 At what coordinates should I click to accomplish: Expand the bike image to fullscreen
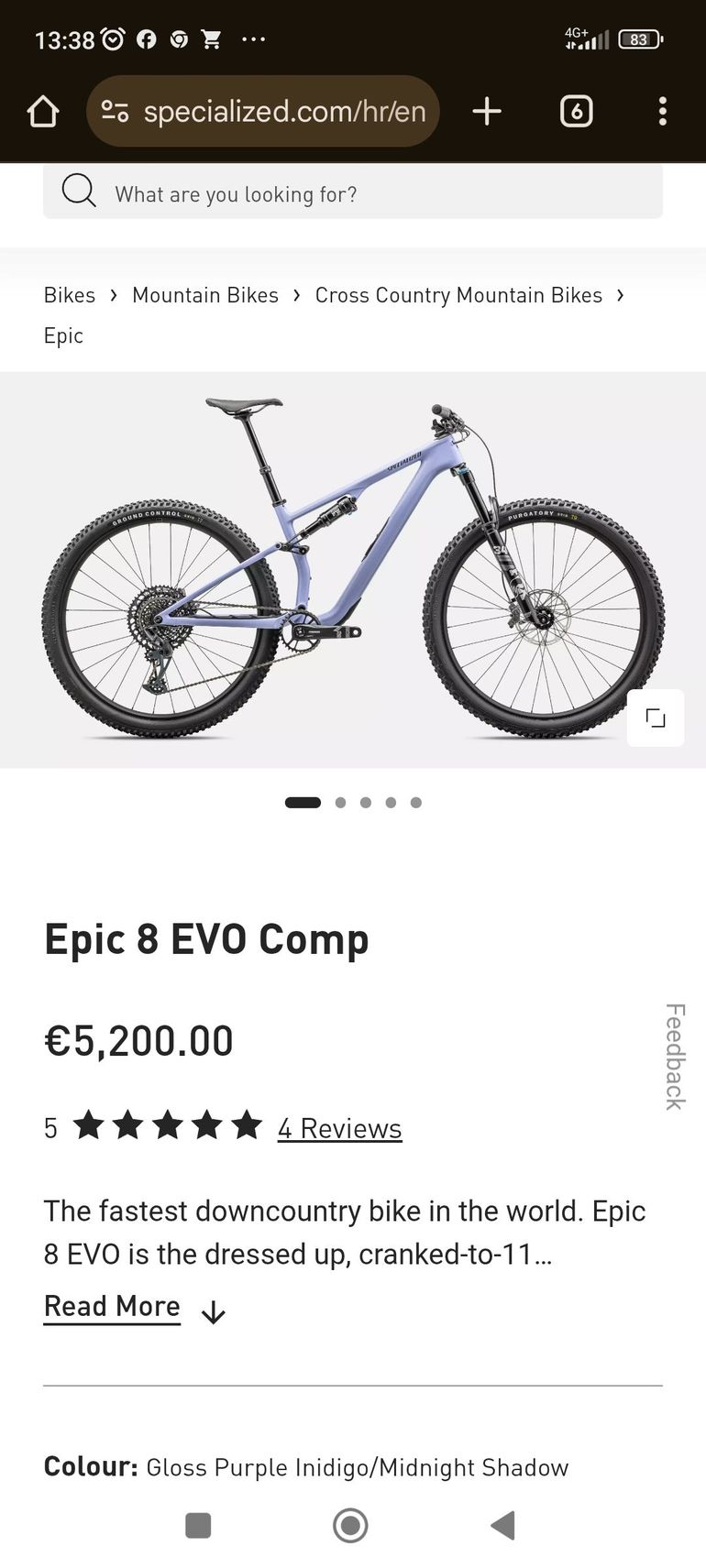(x=655, y=718)
